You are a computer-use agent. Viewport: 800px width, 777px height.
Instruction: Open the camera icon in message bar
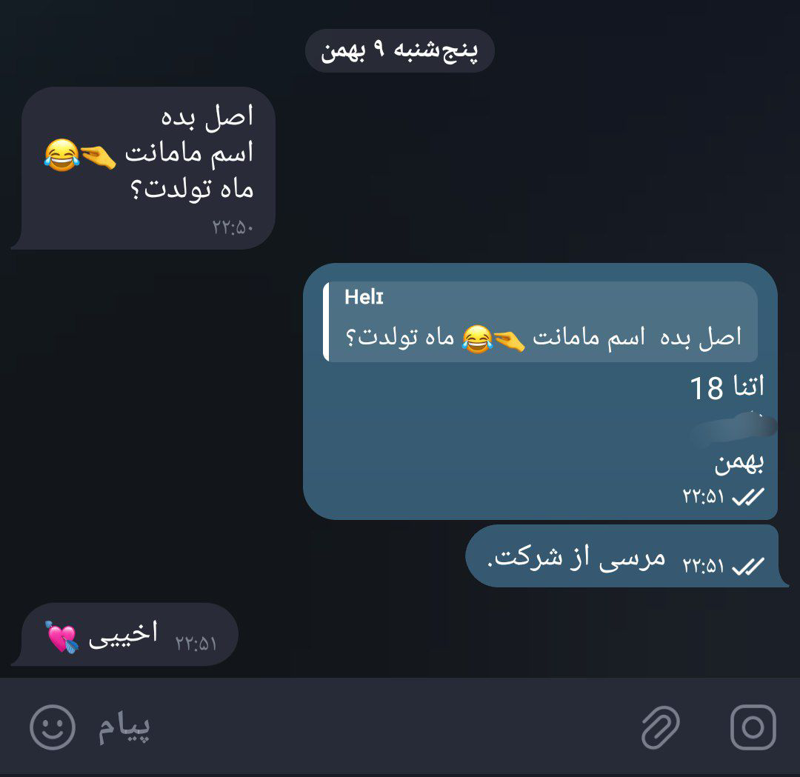tap(753, 727)
